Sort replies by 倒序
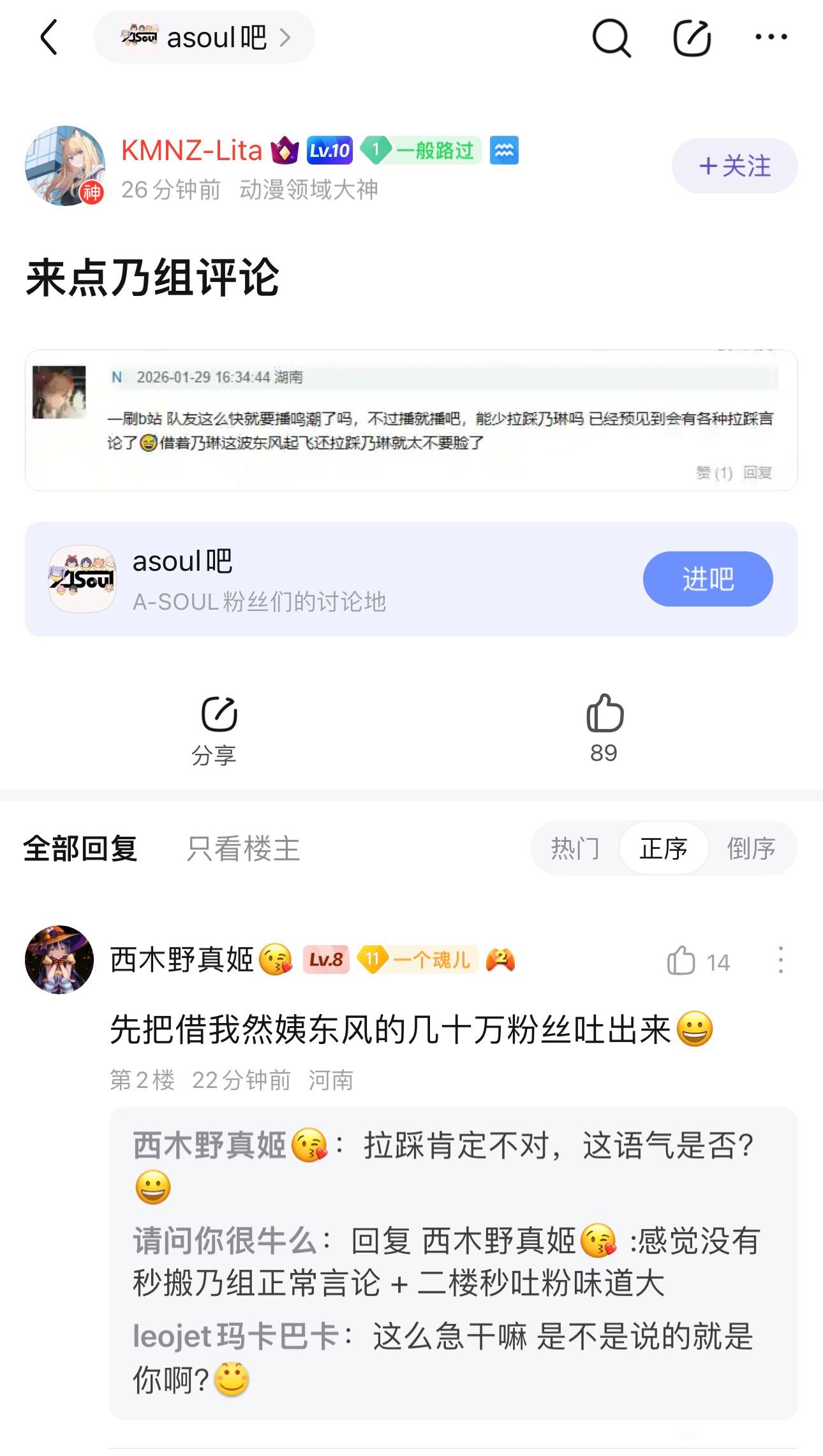The width and height of the screenshot is (823, 1456). (751, 849)
